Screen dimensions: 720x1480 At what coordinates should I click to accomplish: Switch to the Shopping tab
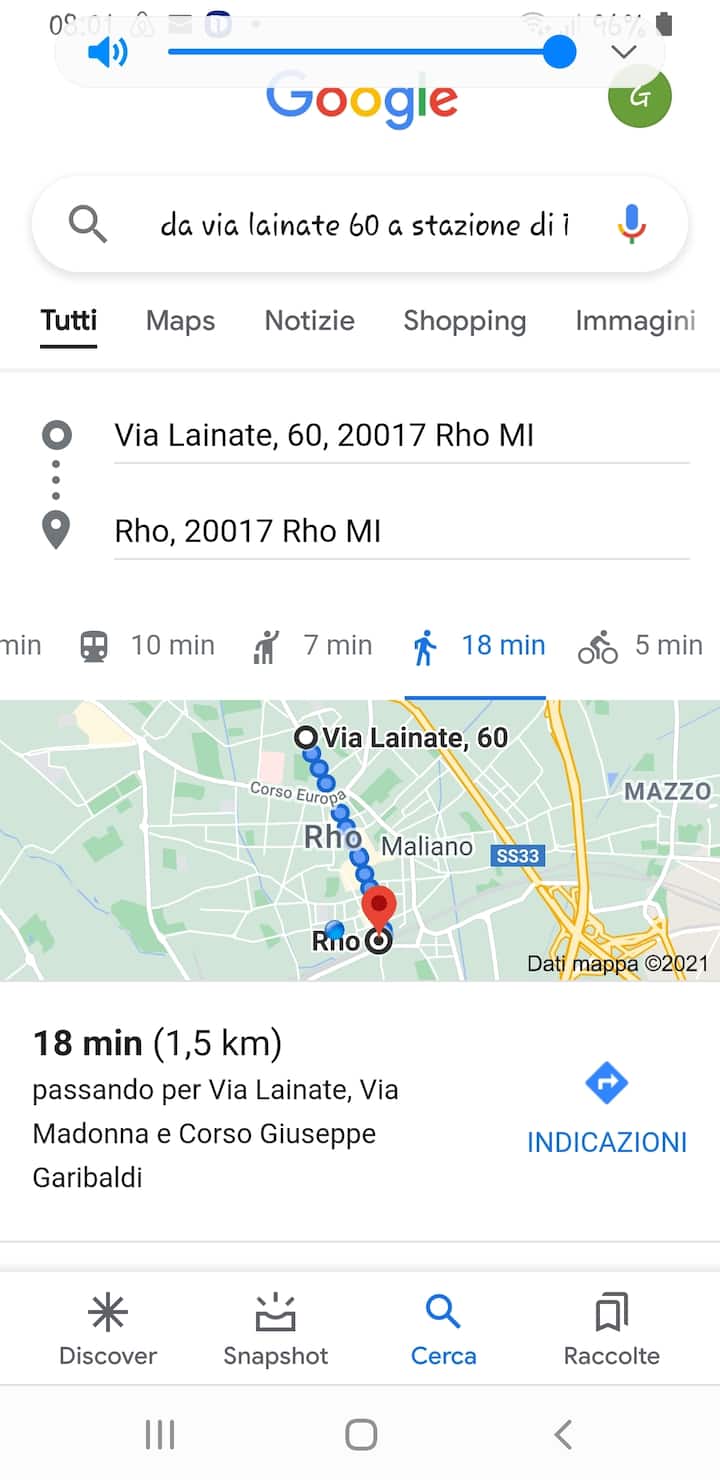click(464, 321)
